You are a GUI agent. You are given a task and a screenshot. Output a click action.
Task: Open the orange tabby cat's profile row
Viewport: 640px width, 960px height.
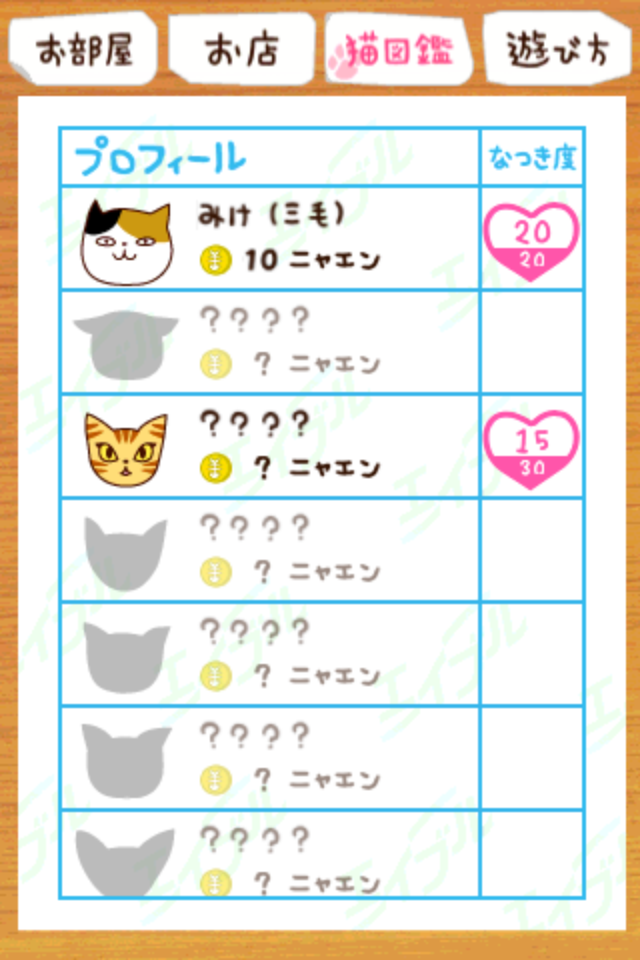pos(270,445)
